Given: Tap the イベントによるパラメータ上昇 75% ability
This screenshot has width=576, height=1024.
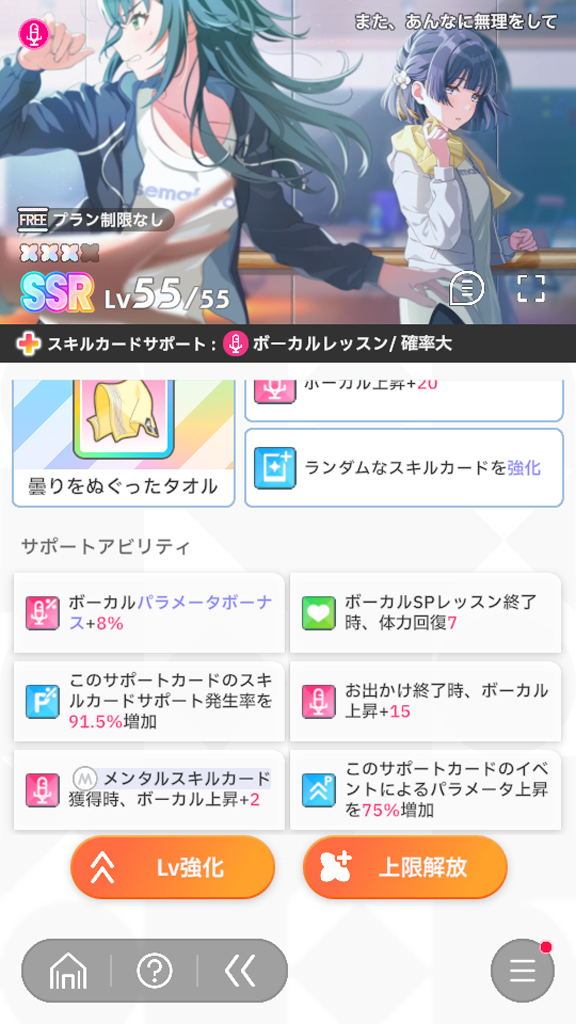Looking at the screenshot, I should click(x=425, y=790).
